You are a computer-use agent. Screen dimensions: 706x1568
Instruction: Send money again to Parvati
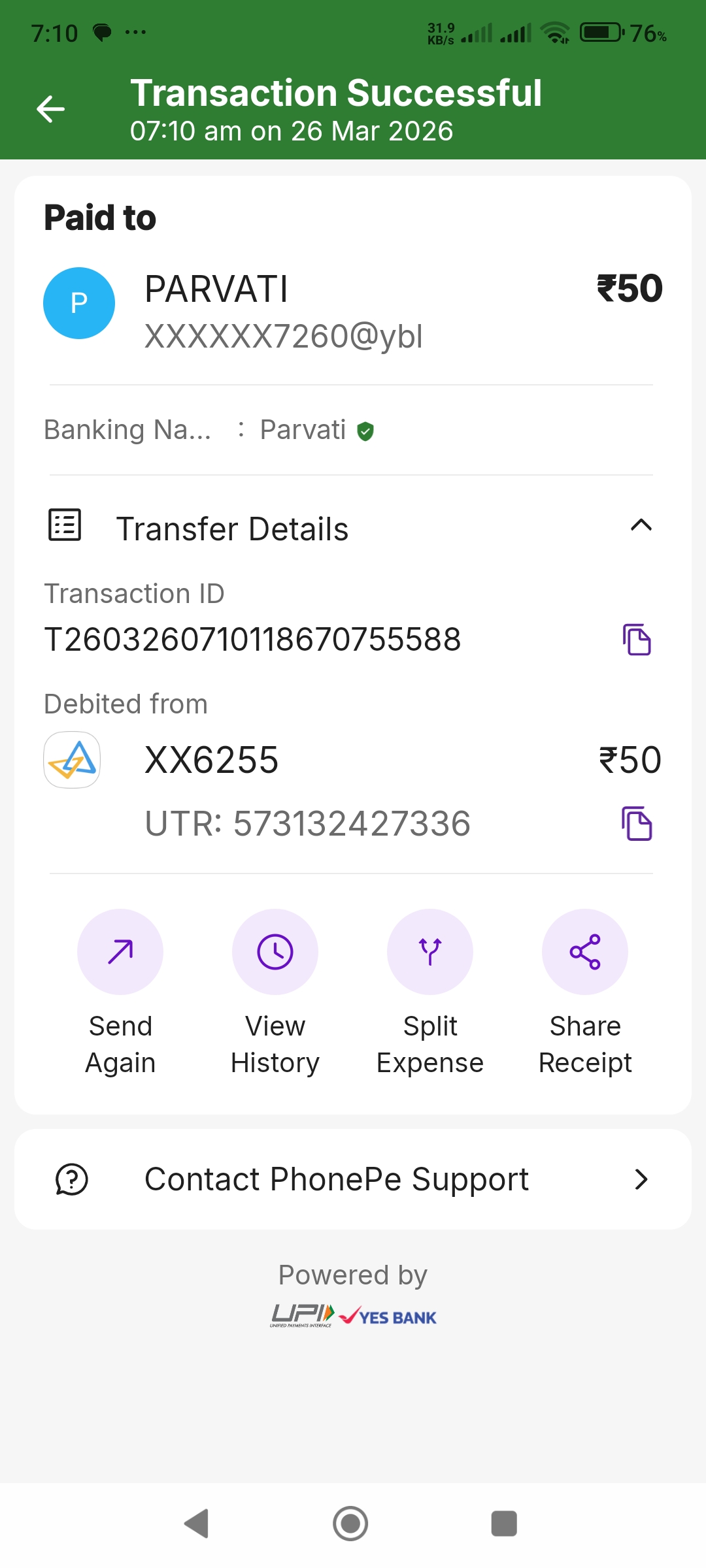pos(120,952)
